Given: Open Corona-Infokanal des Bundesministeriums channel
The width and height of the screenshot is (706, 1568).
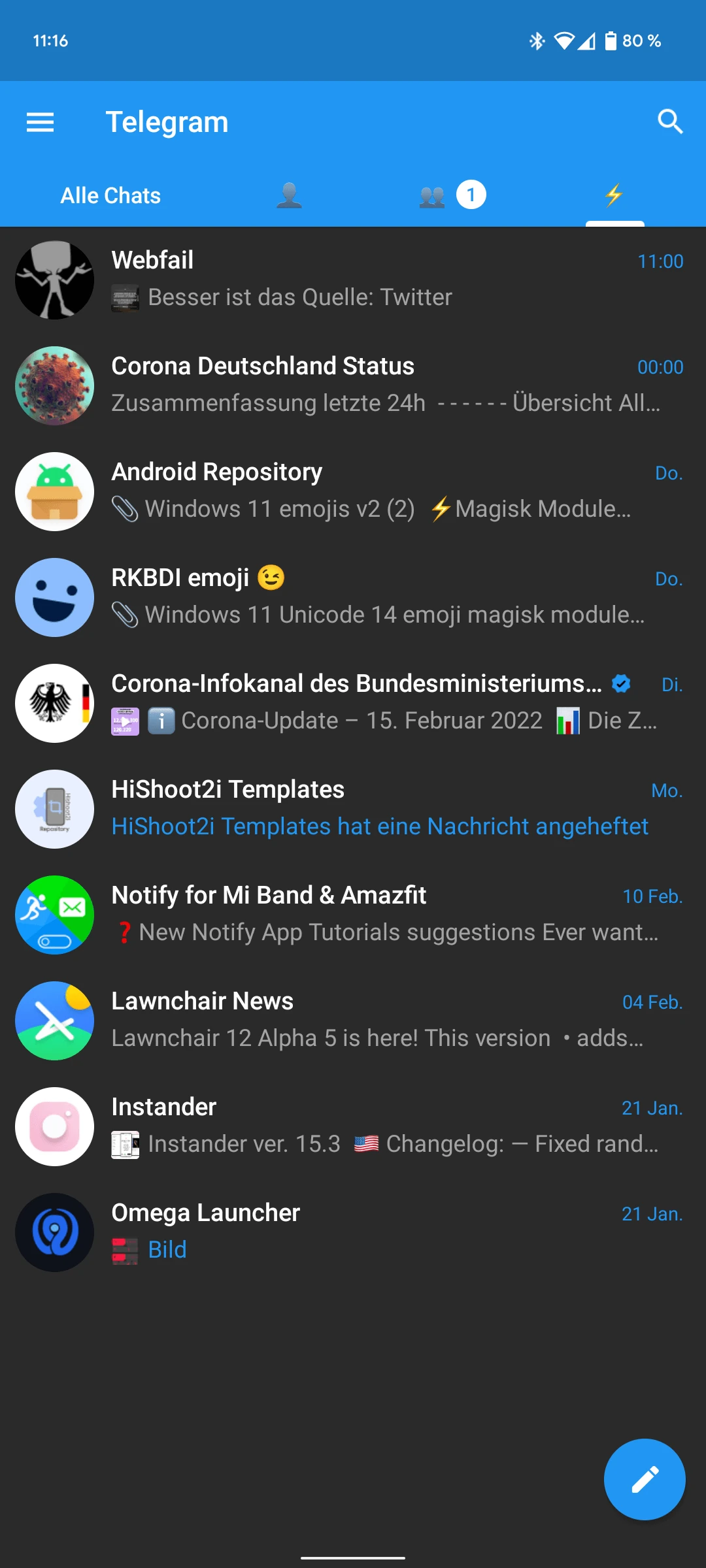Looking at the screenshot, I should [353, 704].
